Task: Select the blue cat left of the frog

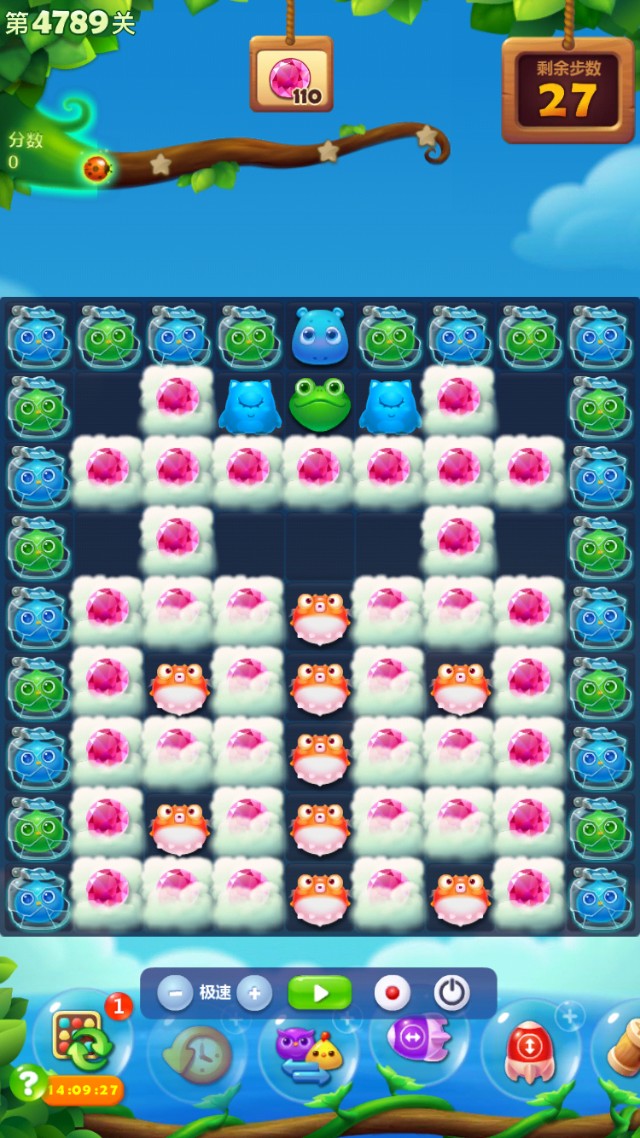Action: pos(249,407)
